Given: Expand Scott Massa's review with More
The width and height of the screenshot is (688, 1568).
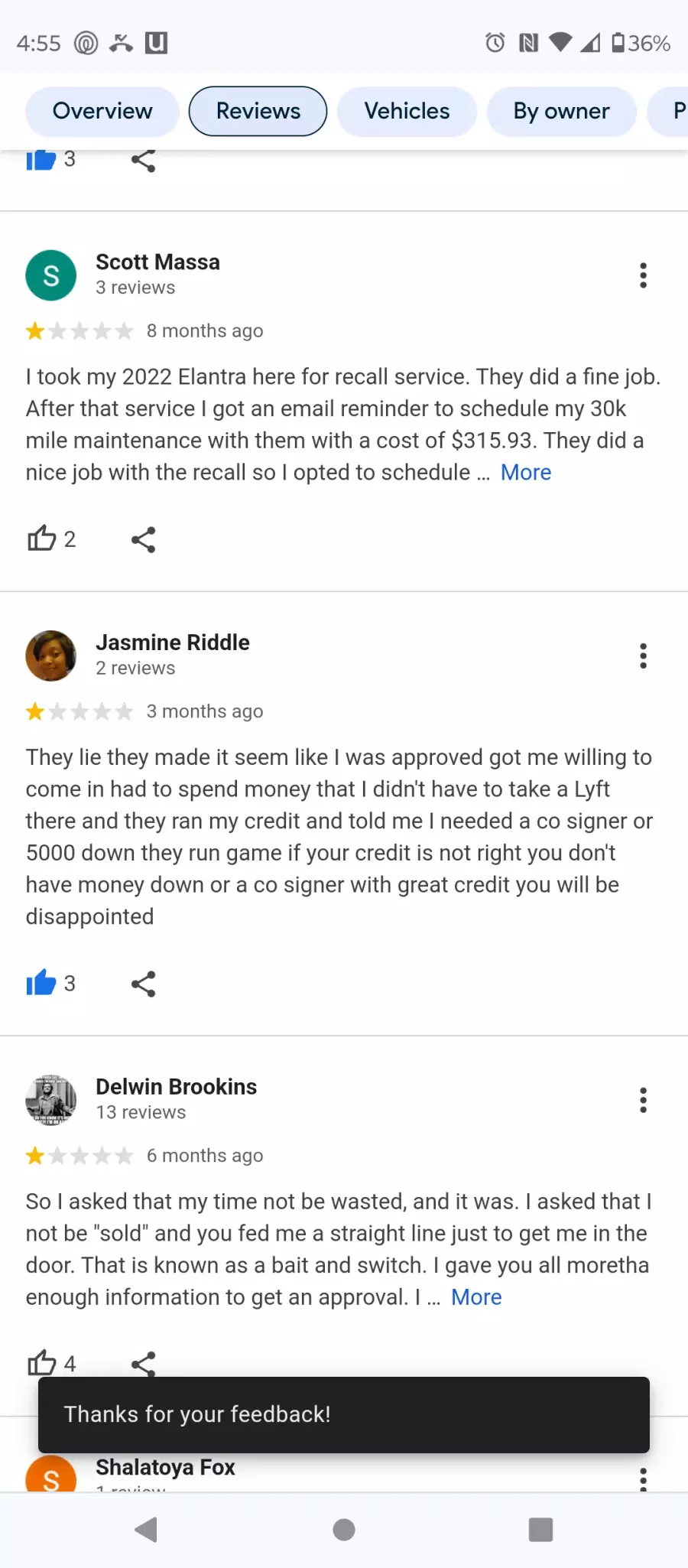Looking at the screenshot, I should tap(525, 473).
